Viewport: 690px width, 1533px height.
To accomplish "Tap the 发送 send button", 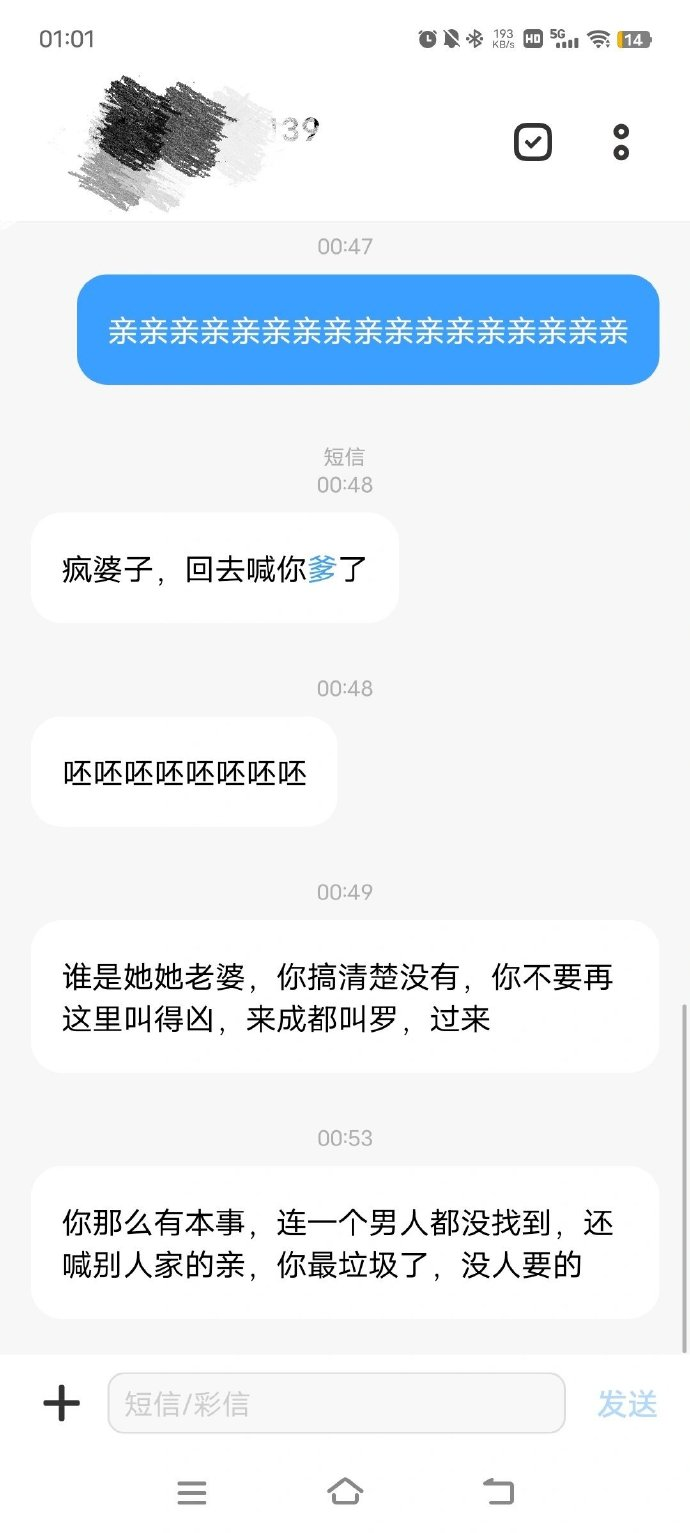I will tap(627, 1403).
